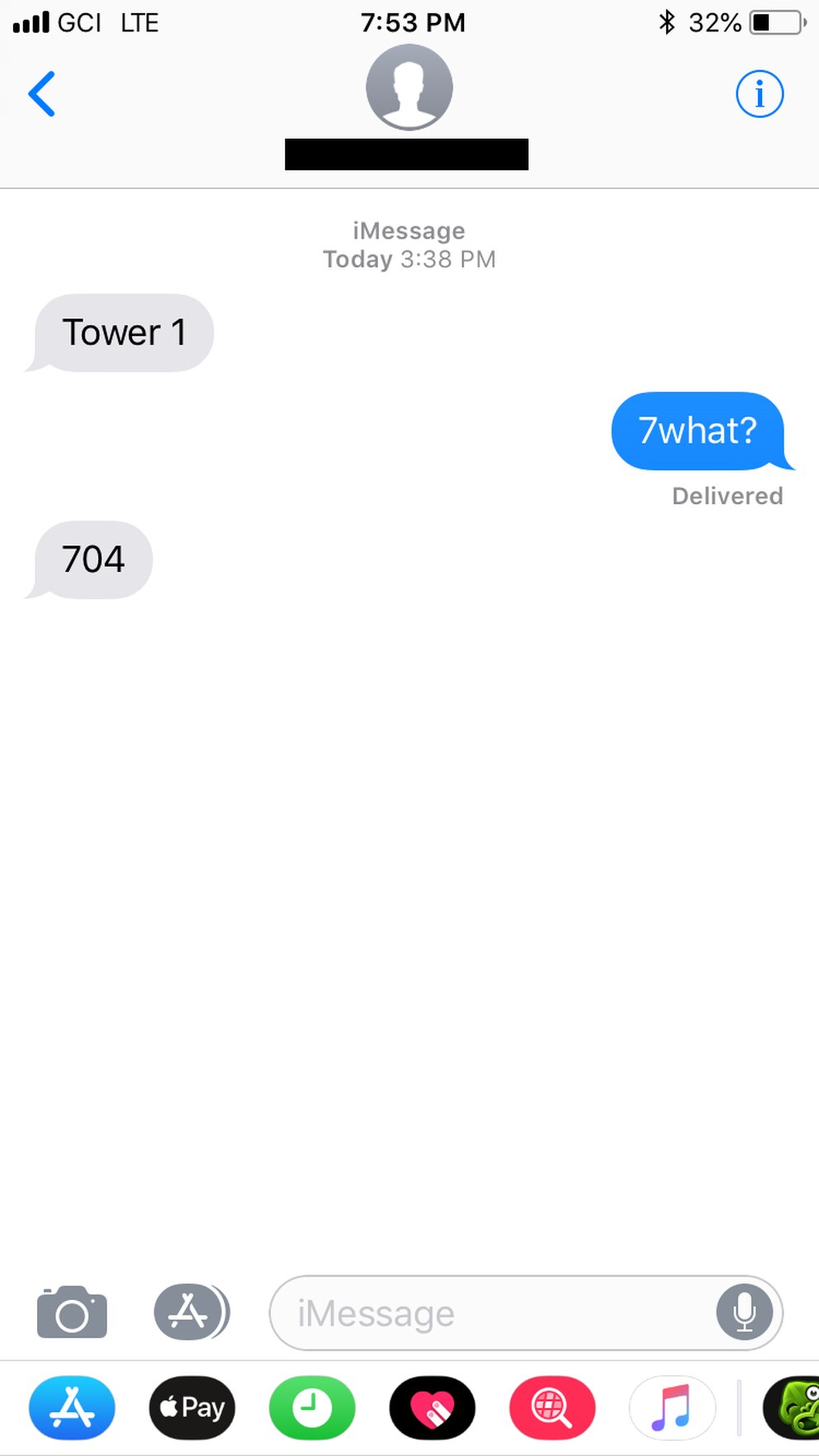Focus the iMessage text field
Image resolution: width=819 pixels, height=1456 pixels.
tap(495, 1312)
